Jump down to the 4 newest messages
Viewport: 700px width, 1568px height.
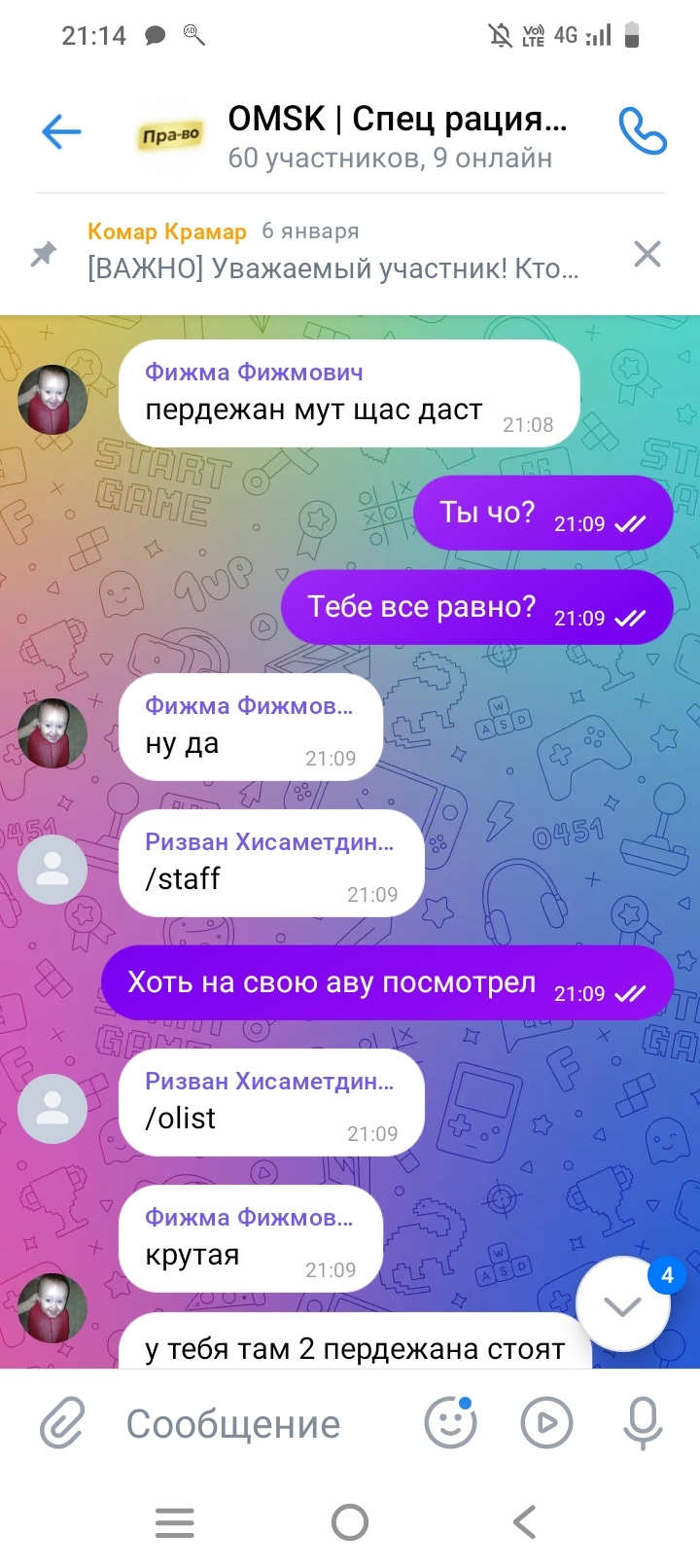click(x=623, y=1305)
